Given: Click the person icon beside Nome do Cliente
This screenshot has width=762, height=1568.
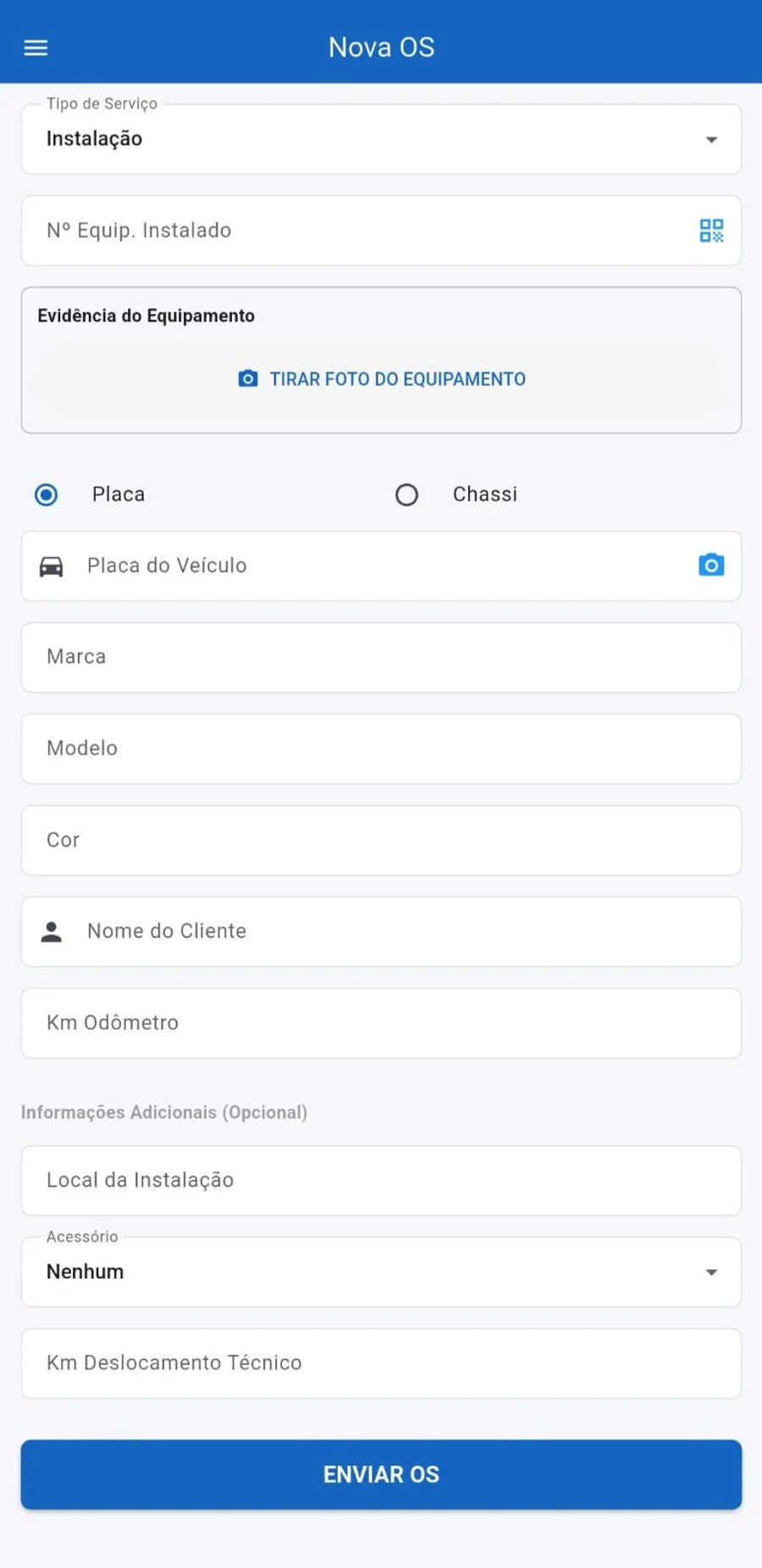Looking at the screenshot, I should click(52, 931).
